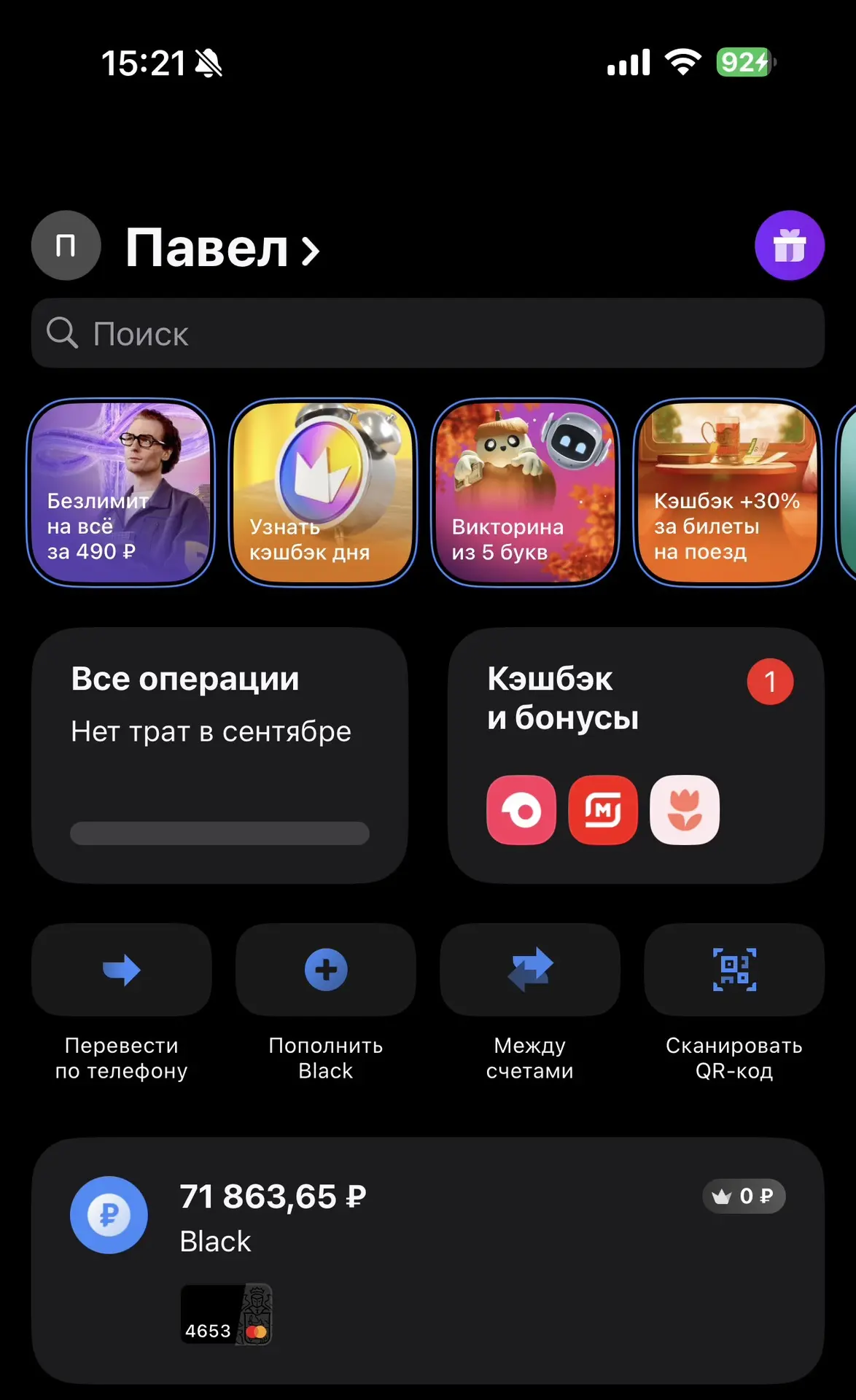856x1400 pixels.
Task: Tap the purple gift icon
Action: 790,246
